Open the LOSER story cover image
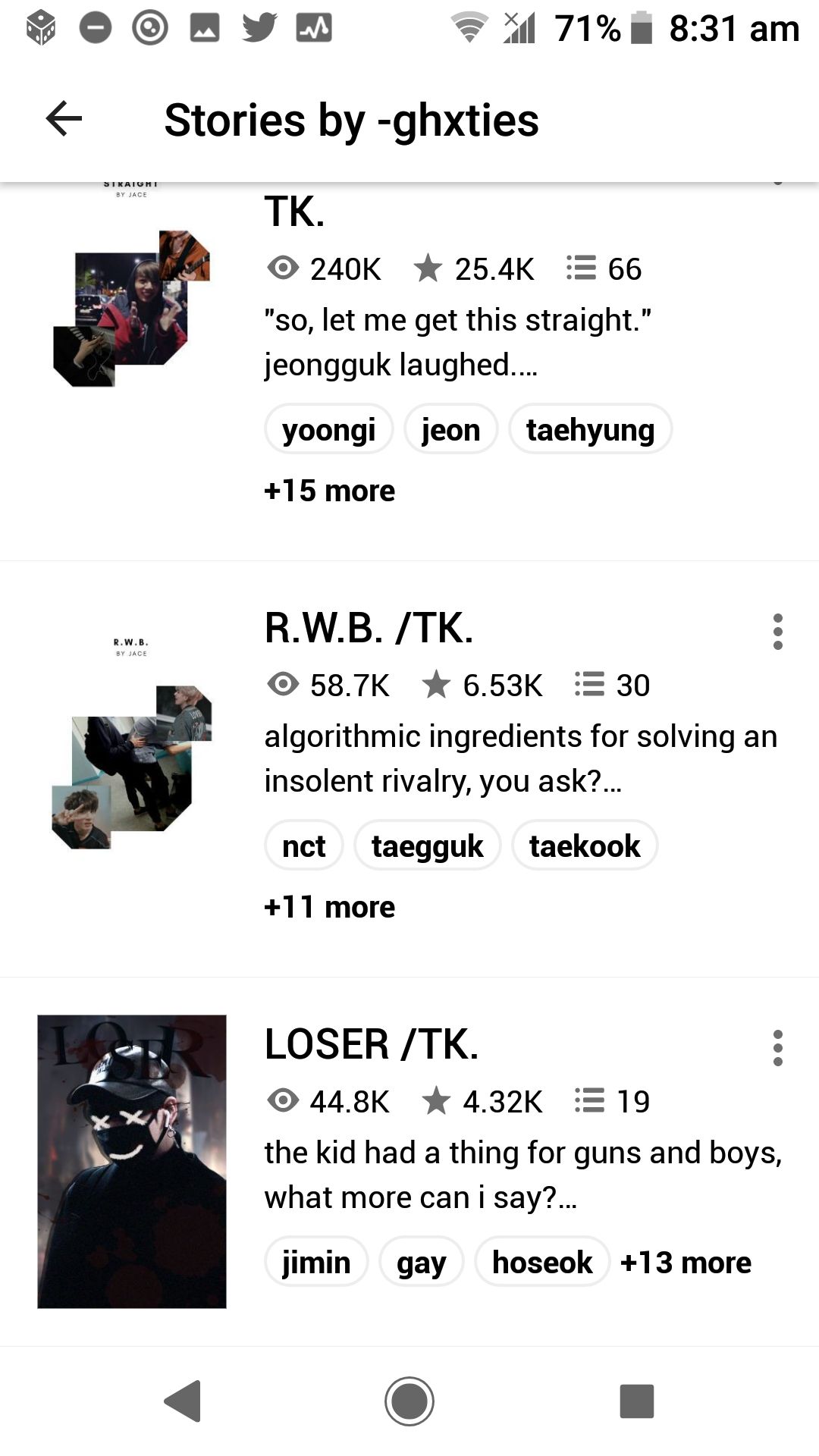This screenshot has height=1456, width=819. point(132,1161)
